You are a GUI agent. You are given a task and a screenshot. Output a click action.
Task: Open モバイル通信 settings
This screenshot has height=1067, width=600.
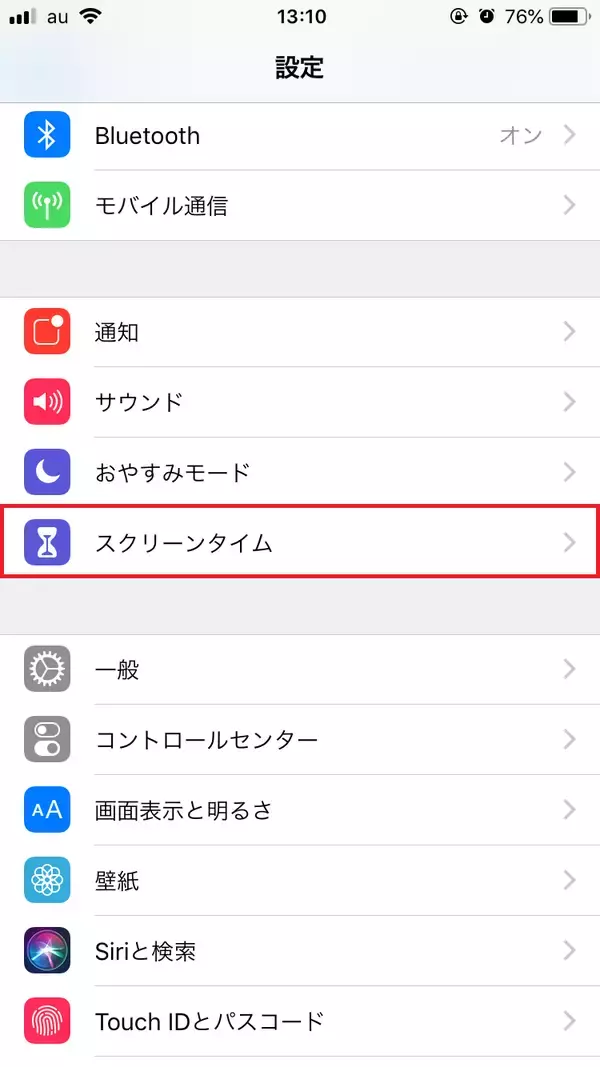(300, 206)
